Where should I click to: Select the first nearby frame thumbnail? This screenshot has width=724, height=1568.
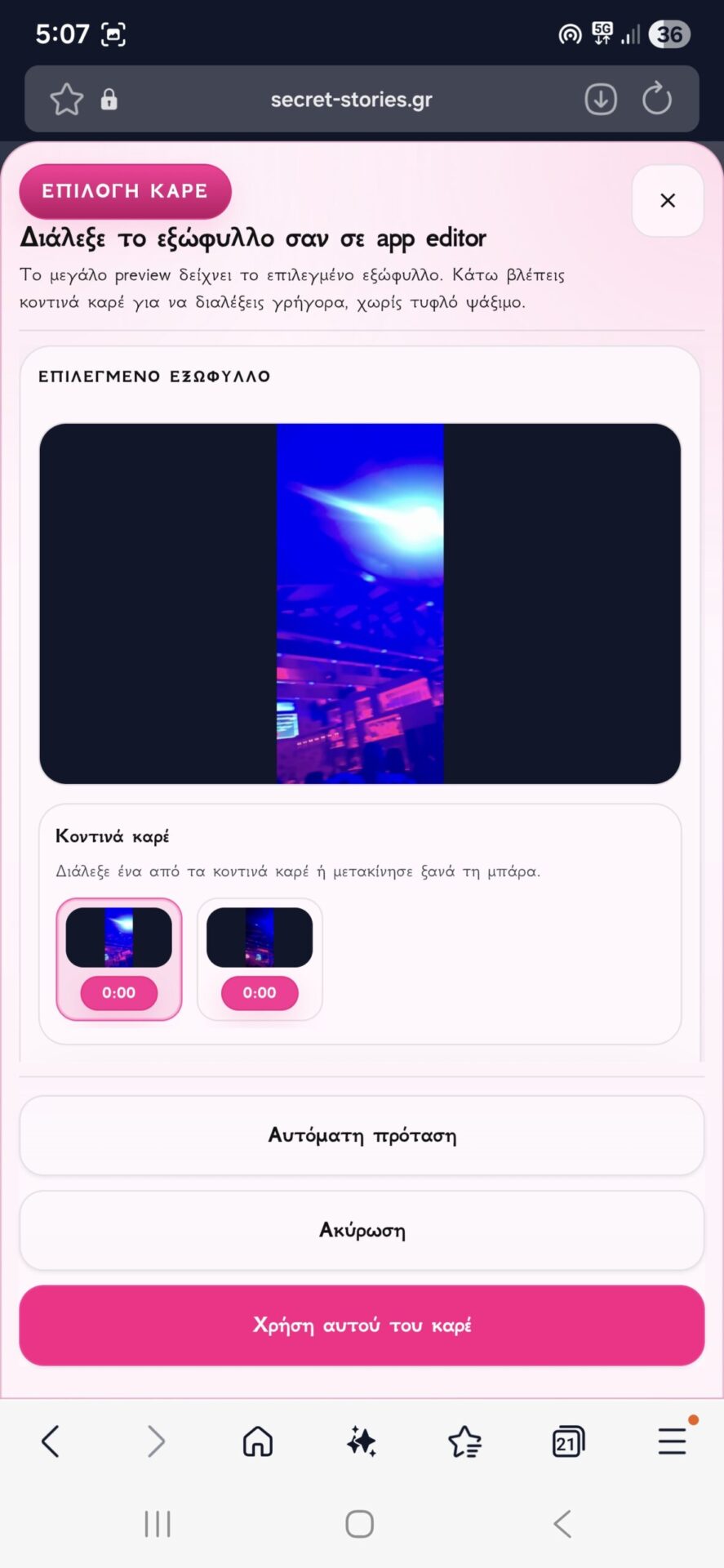coord(119,959)
